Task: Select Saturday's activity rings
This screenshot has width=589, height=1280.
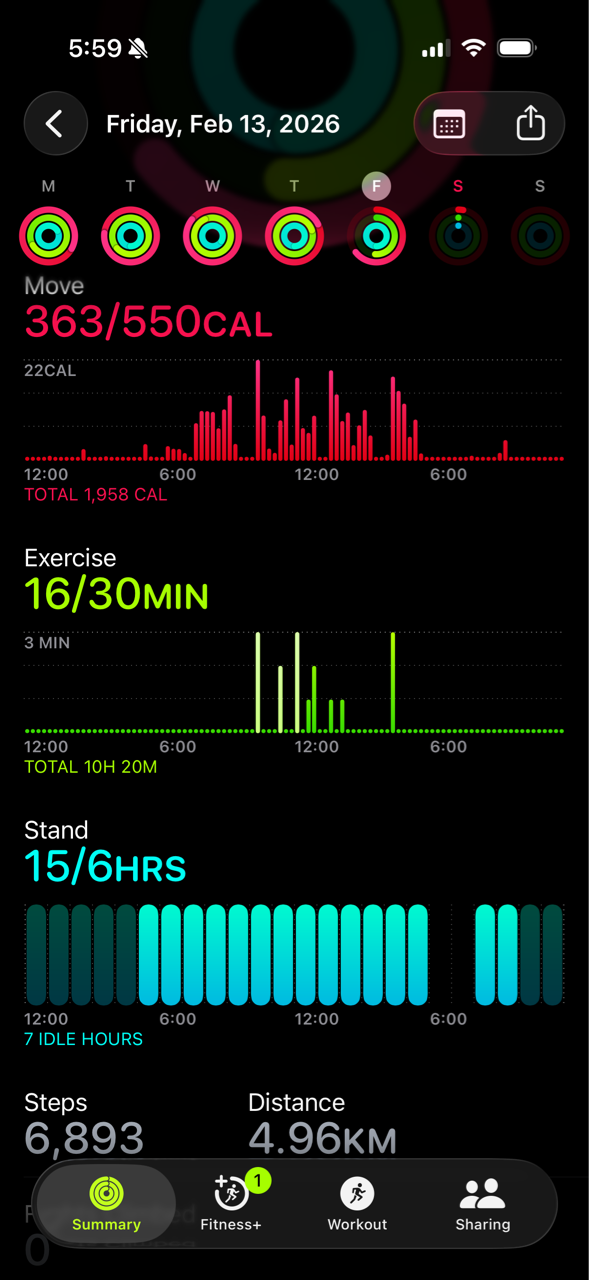Action: pyautogui.click(x=458, y=236)
